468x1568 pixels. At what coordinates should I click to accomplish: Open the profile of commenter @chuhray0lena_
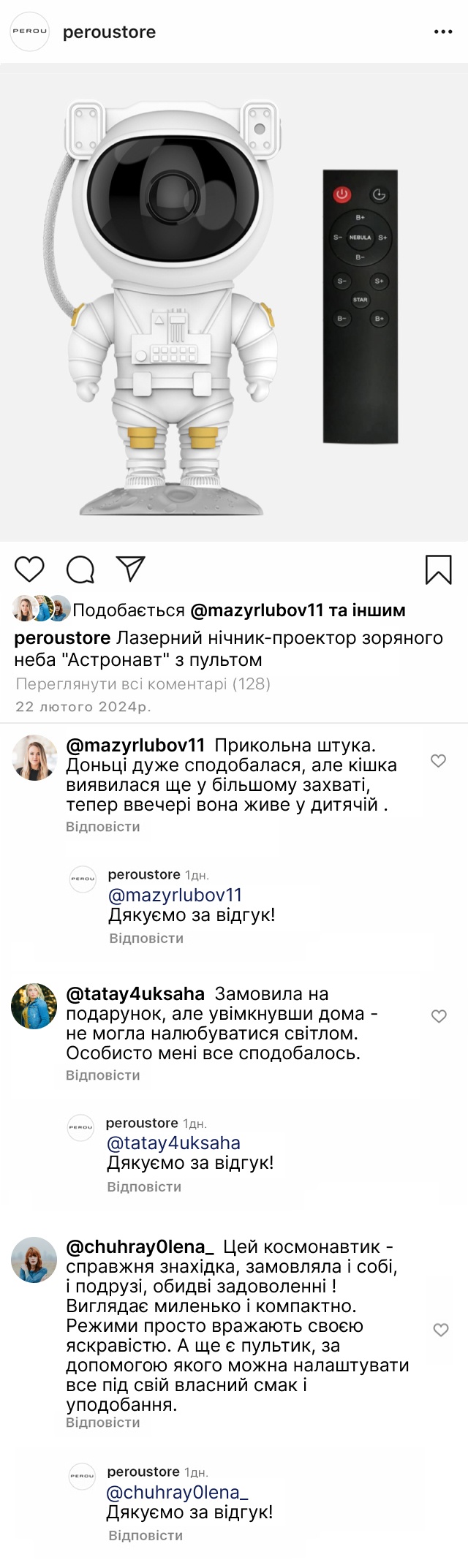[140, 1246]
